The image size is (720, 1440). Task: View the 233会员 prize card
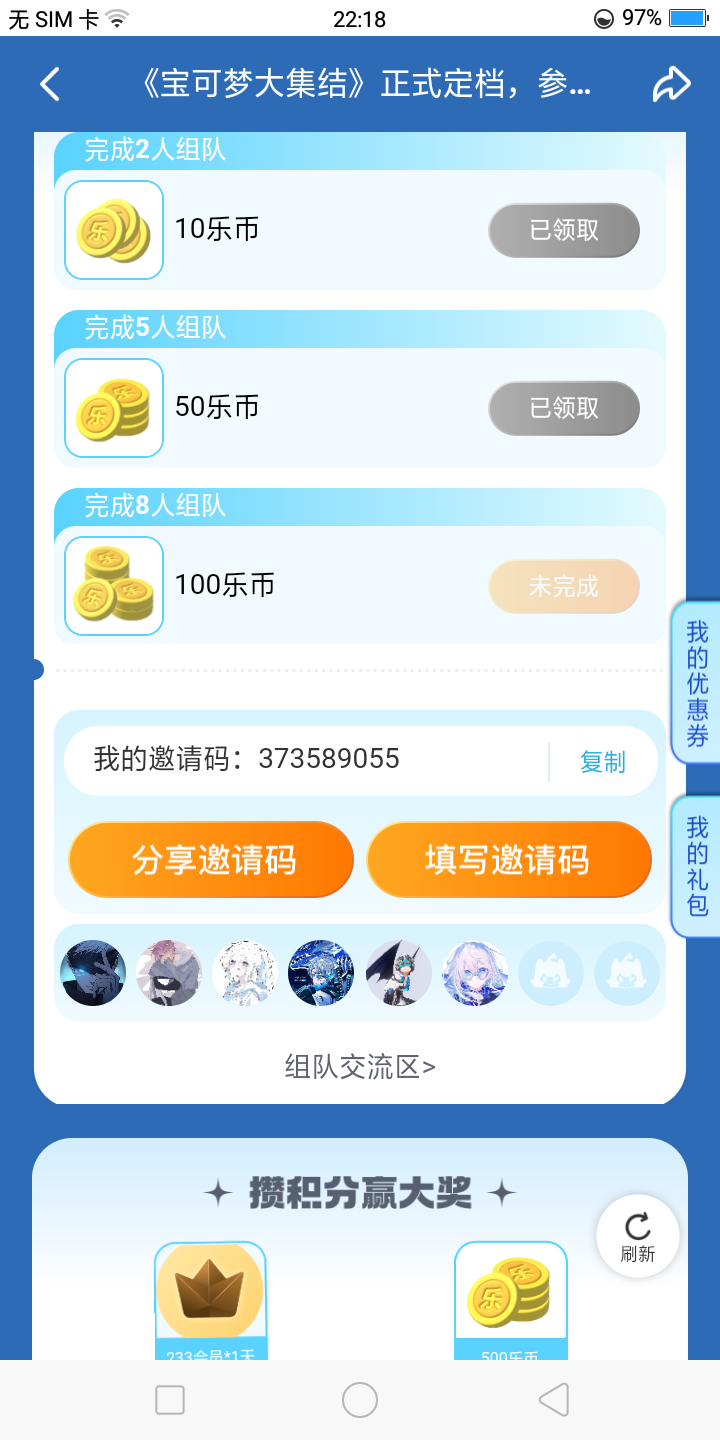pyautogui.click(x=211, y=1300)
